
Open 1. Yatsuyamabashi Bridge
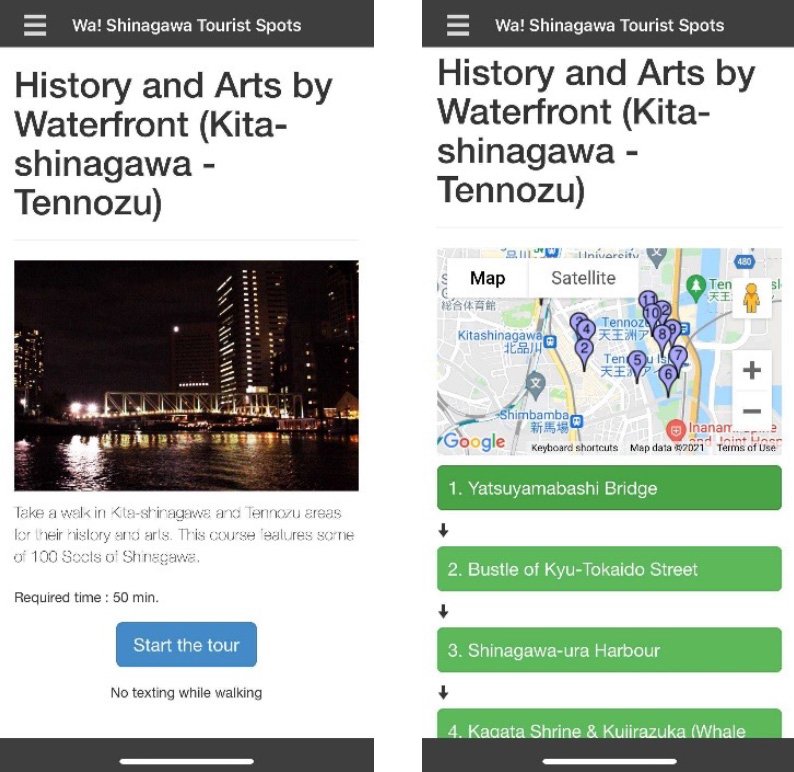(609, 488)
